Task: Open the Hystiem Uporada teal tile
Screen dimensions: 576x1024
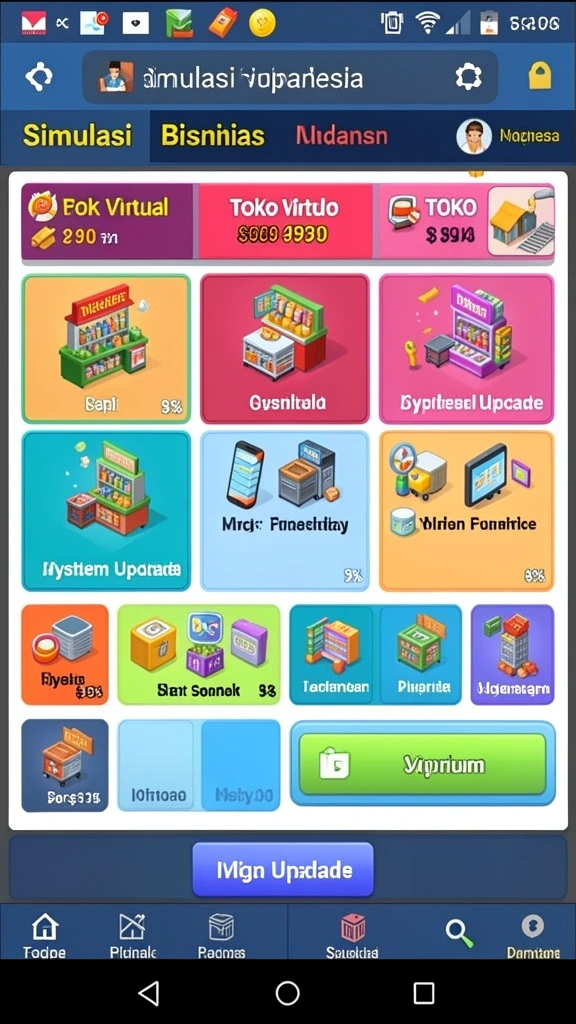Action: coord(106,511)
